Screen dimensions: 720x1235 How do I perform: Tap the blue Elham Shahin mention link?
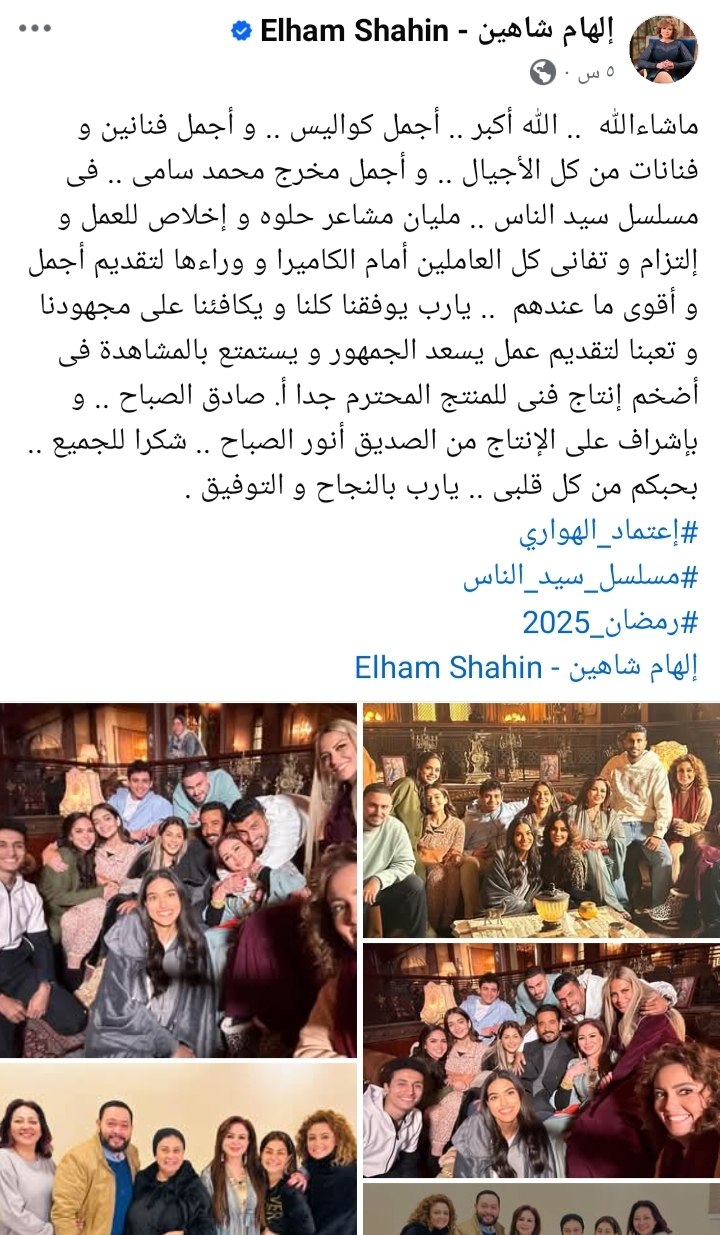[526, 668]
